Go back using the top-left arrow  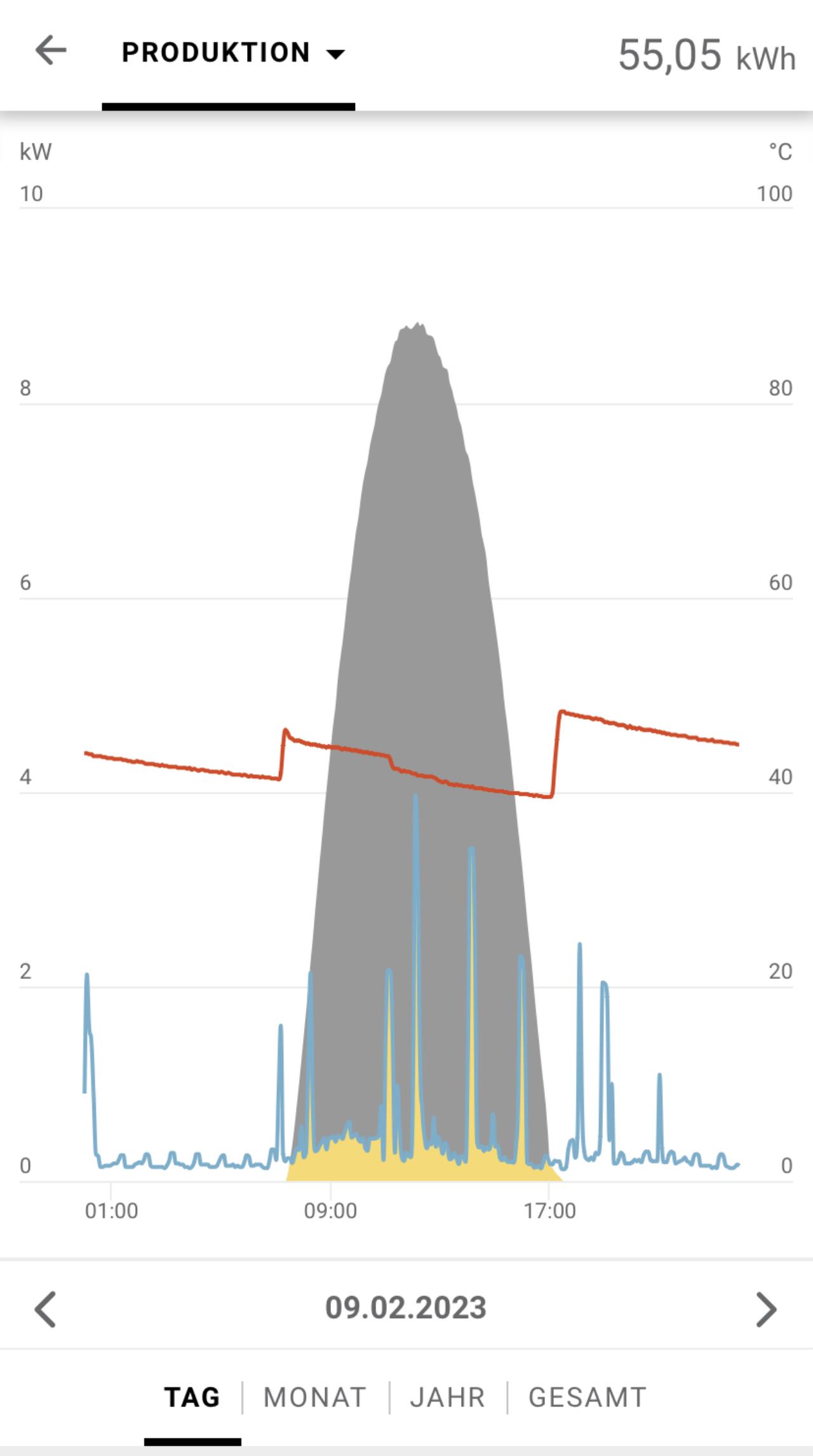click(51, 51)
